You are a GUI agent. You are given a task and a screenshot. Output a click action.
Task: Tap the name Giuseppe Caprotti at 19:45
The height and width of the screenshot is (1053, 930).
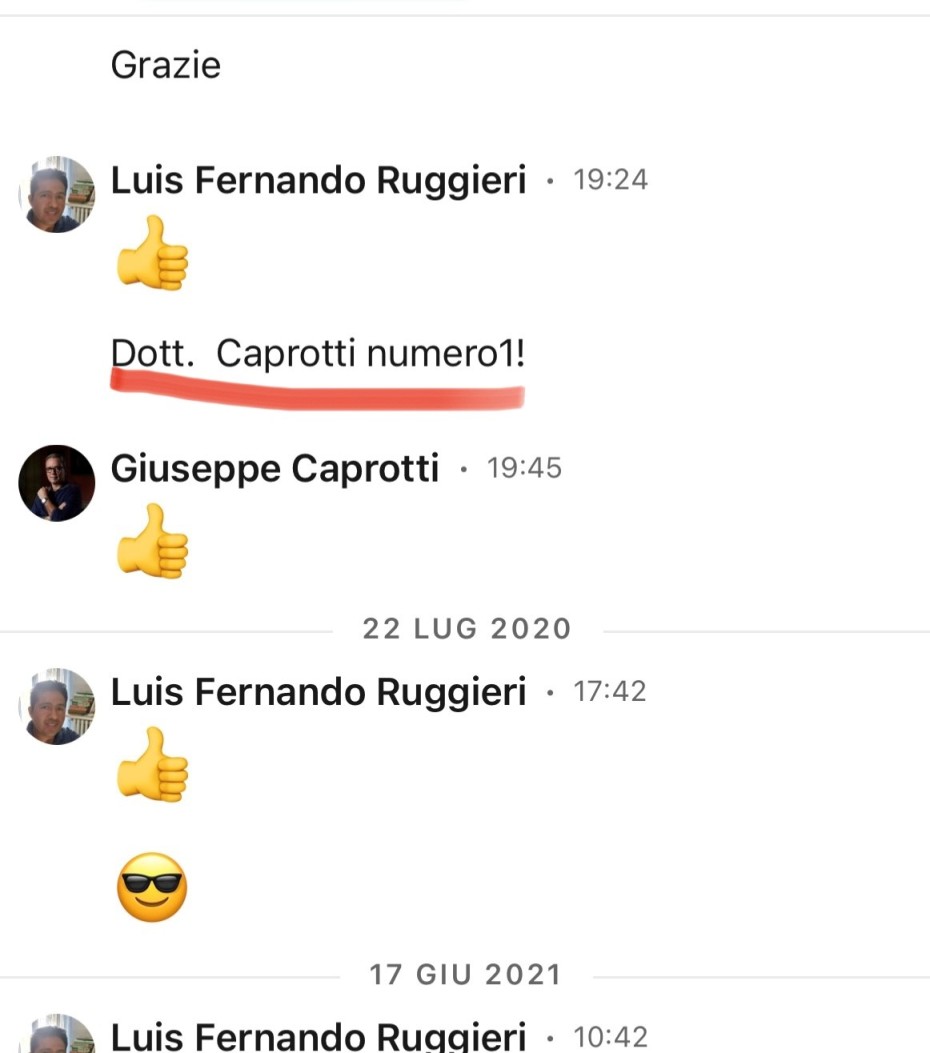click(x=274, y=468)
